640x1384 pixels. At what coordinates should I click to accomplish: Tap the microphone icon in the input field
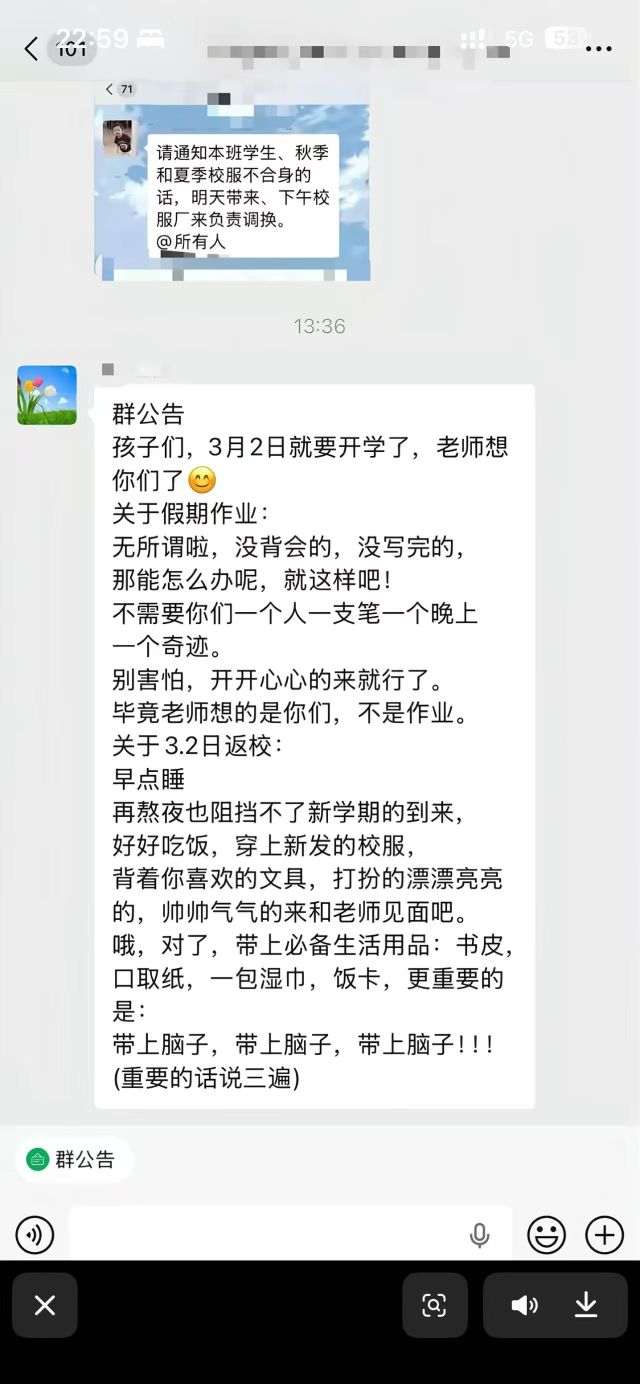[x=480, y=1235]
